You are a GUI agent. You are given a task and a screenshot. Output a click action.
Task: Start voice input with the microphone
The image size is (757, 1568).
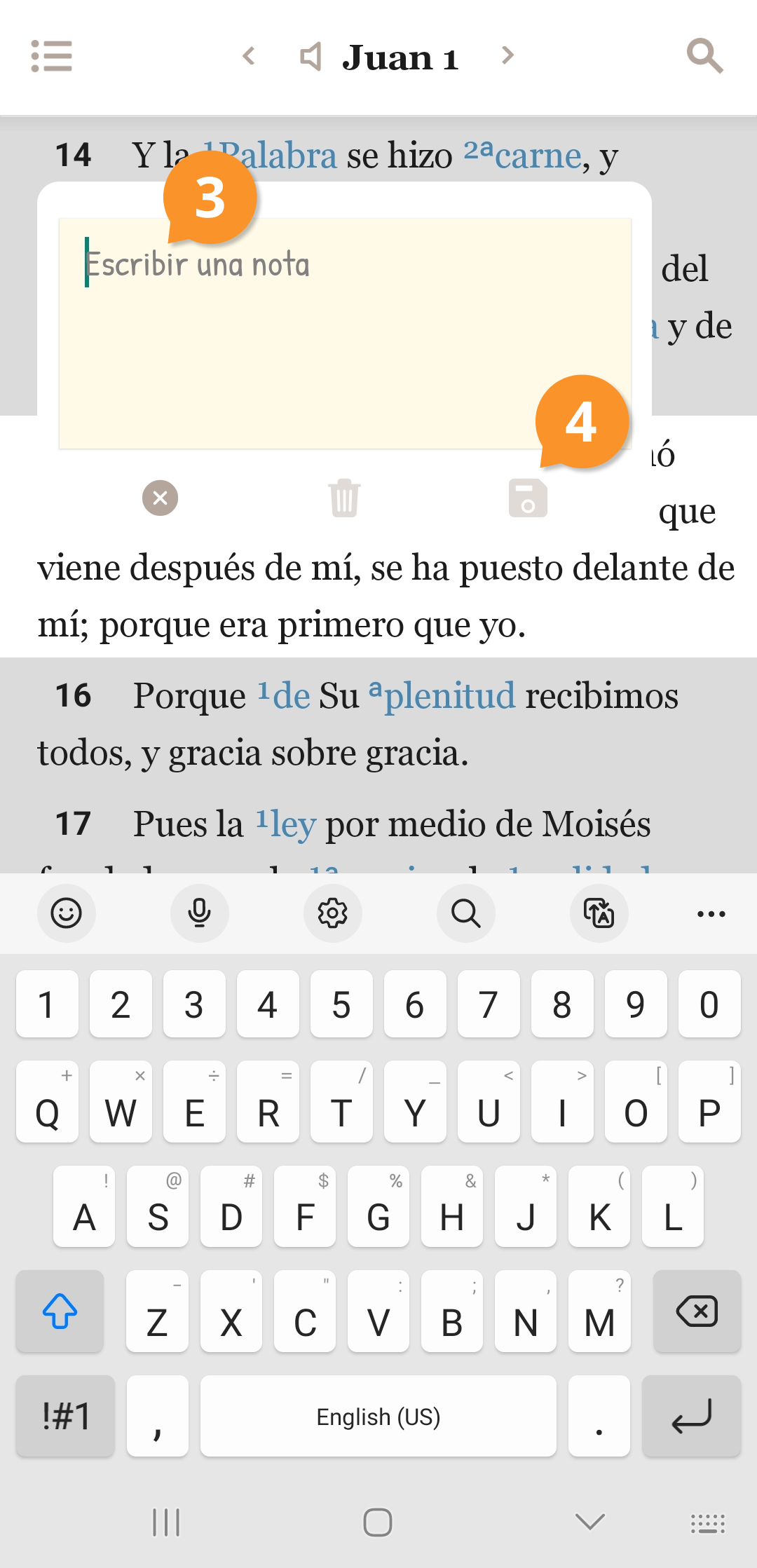tap(200, 913)
